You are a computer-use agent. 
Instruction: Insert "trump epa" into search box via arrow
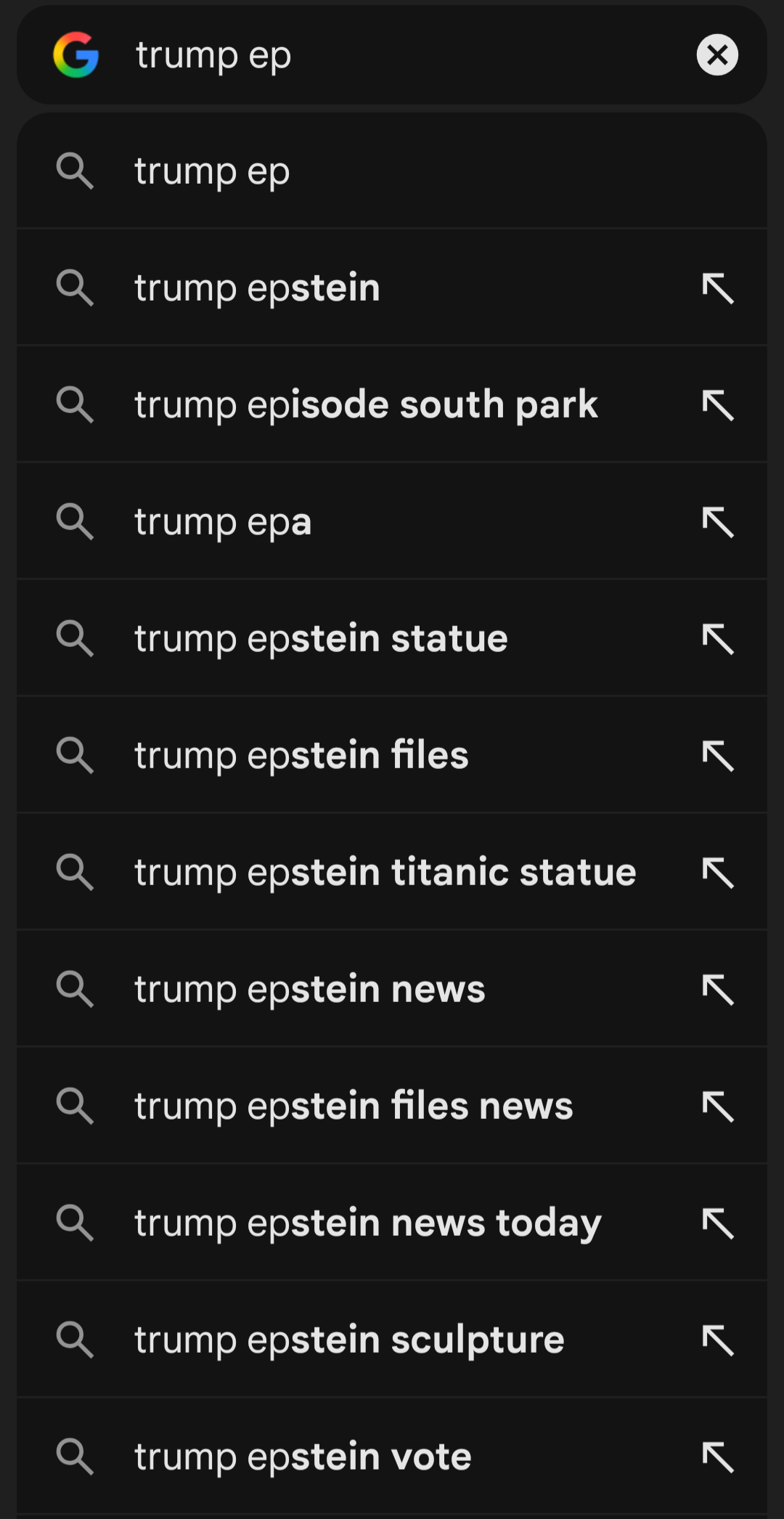718,522
